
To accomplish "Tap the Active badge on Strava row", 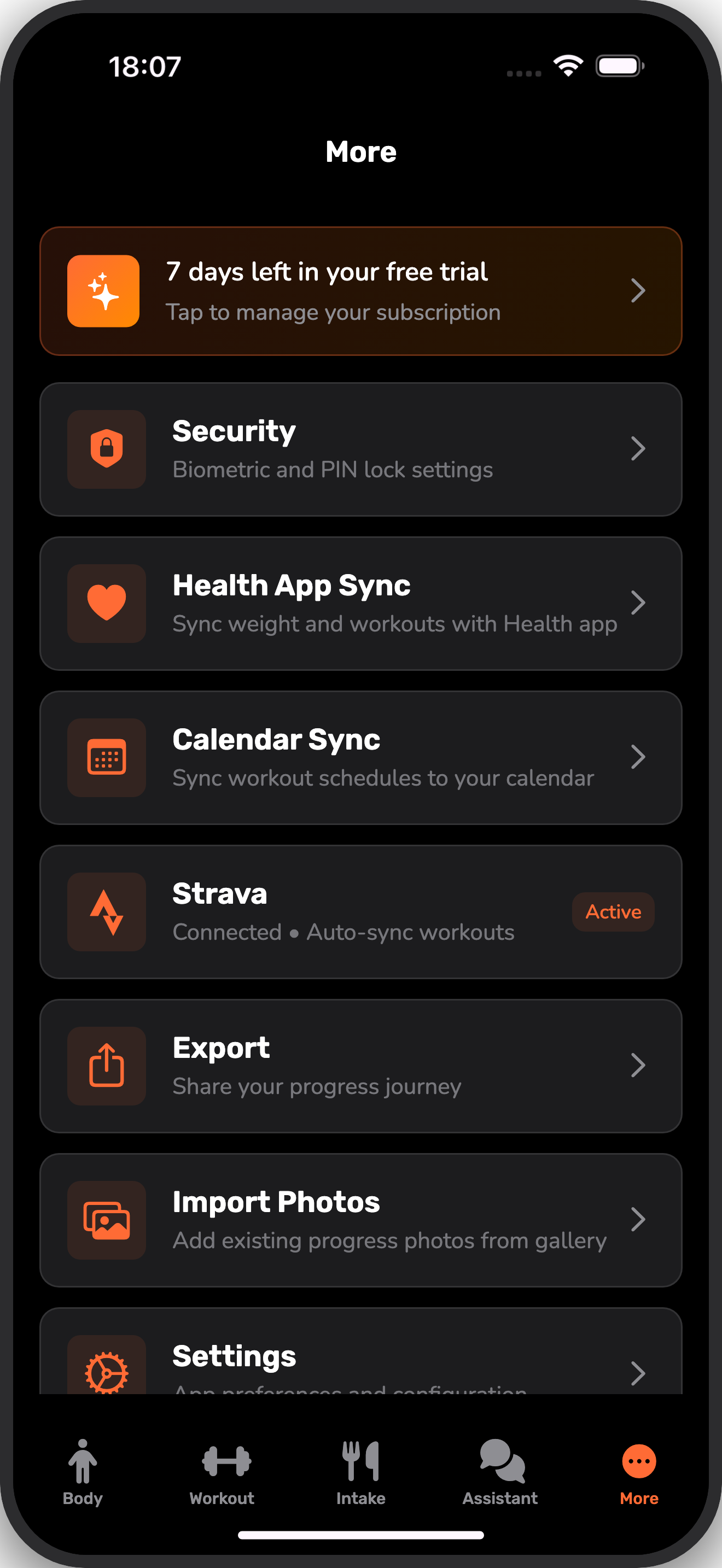I will click(613, 911).
